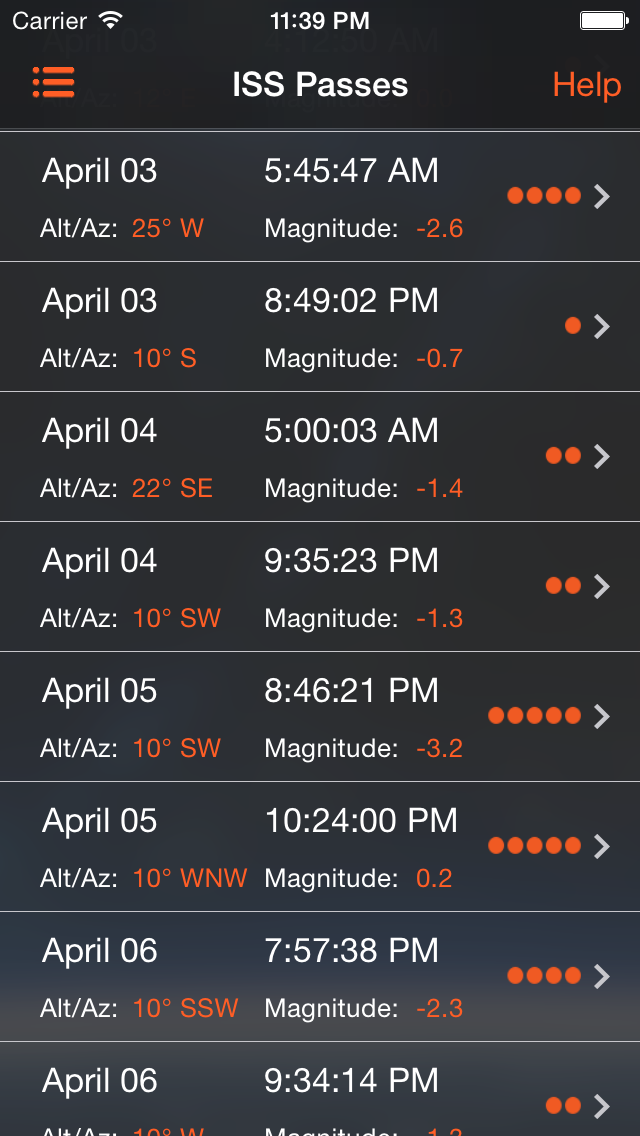The width and height of the screenshot is (640, 1136).
Task: Select the April 04 5:00:03 AM pass
Action: tap(320, 456)
